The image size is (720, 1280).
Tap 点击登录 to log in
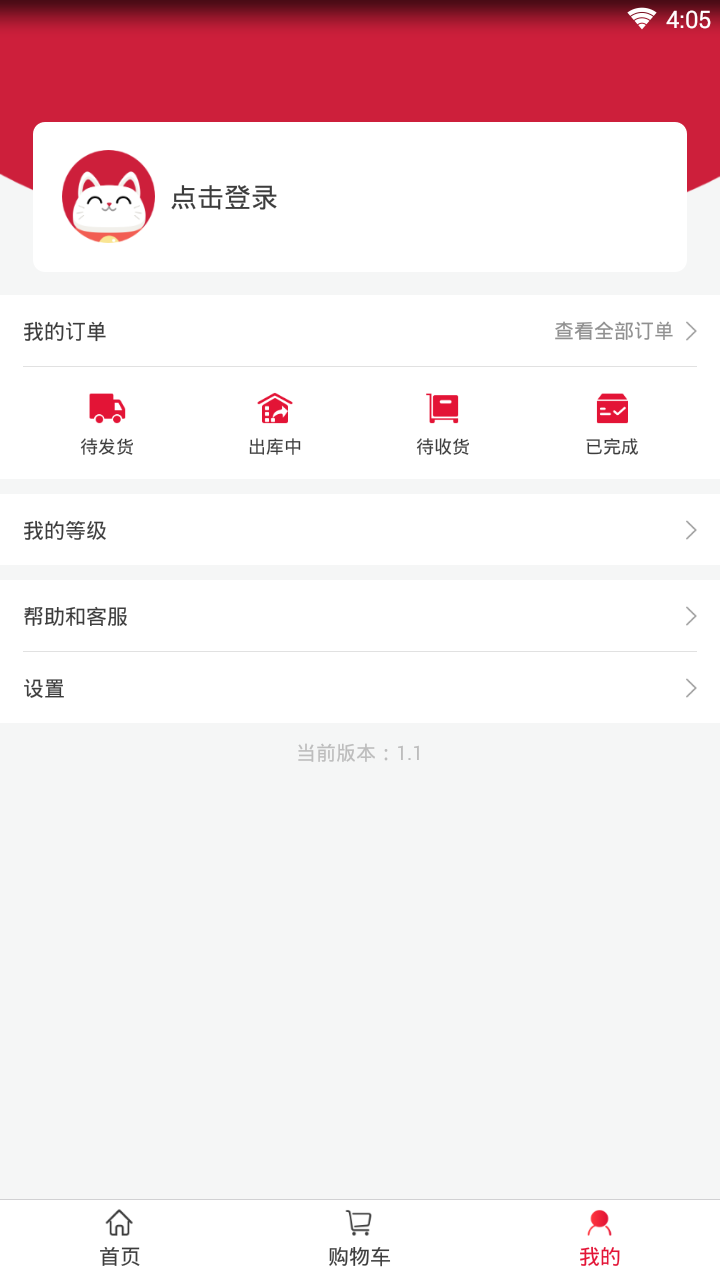[x=224, y=198]
